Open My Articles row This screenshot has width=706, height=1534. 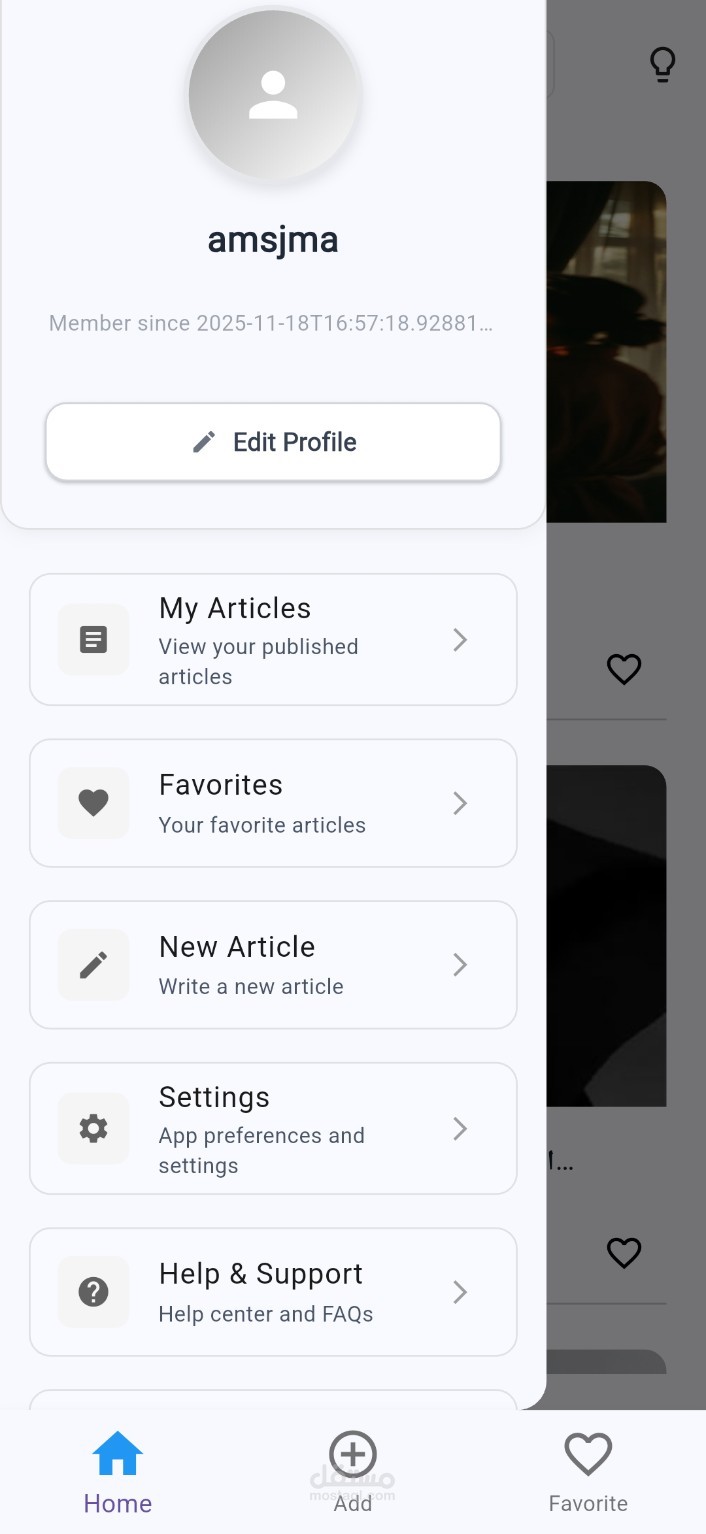pyautogui.click(x=273, y=640)
